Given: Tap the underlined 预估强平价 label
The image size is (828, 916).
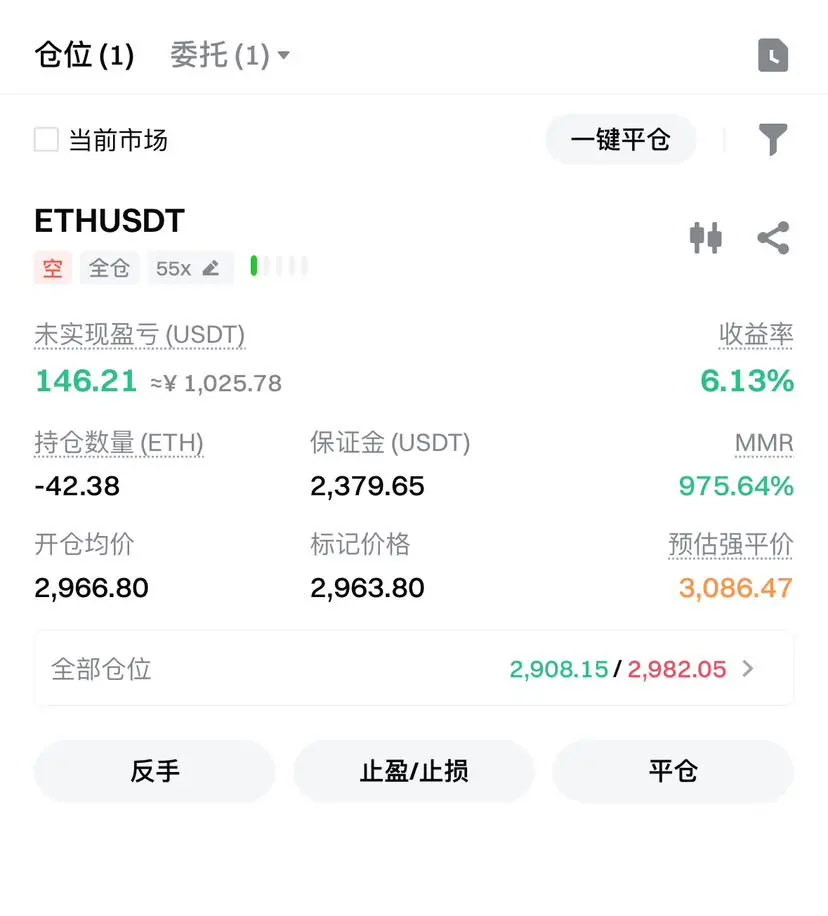Looking at the screenshot, I should click(731, 545).
